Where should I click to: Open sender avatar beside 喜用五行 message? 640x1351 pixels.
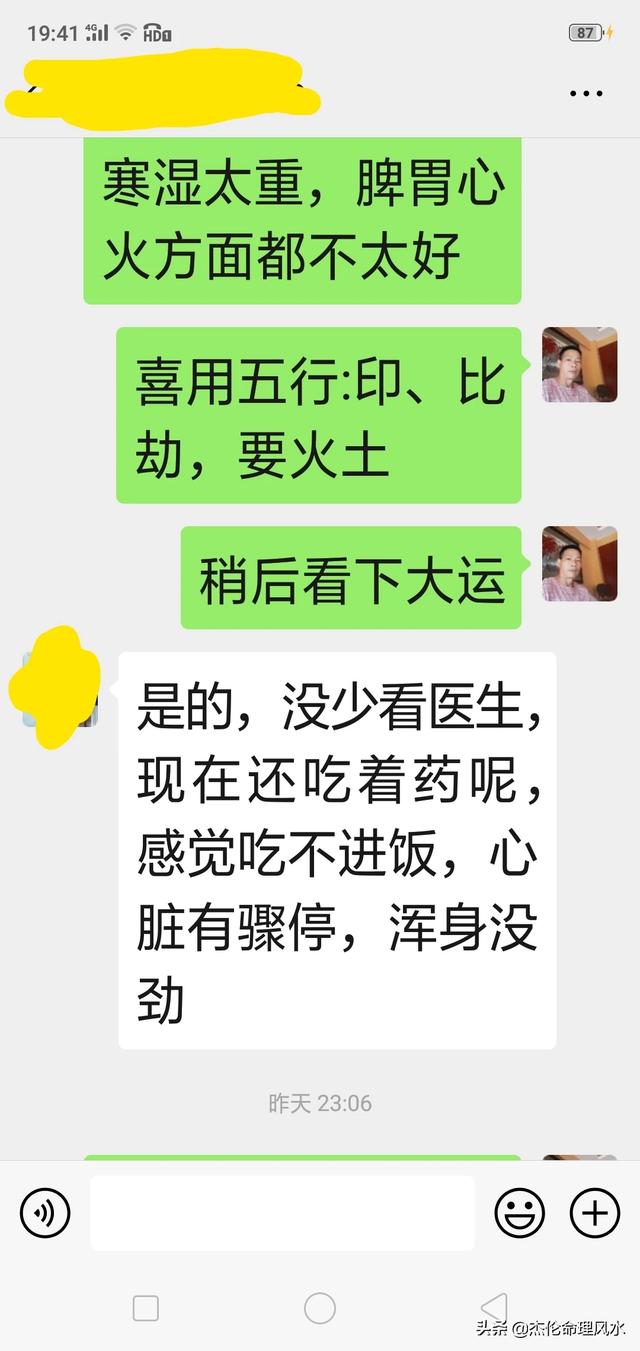click(x=579, y=365)
